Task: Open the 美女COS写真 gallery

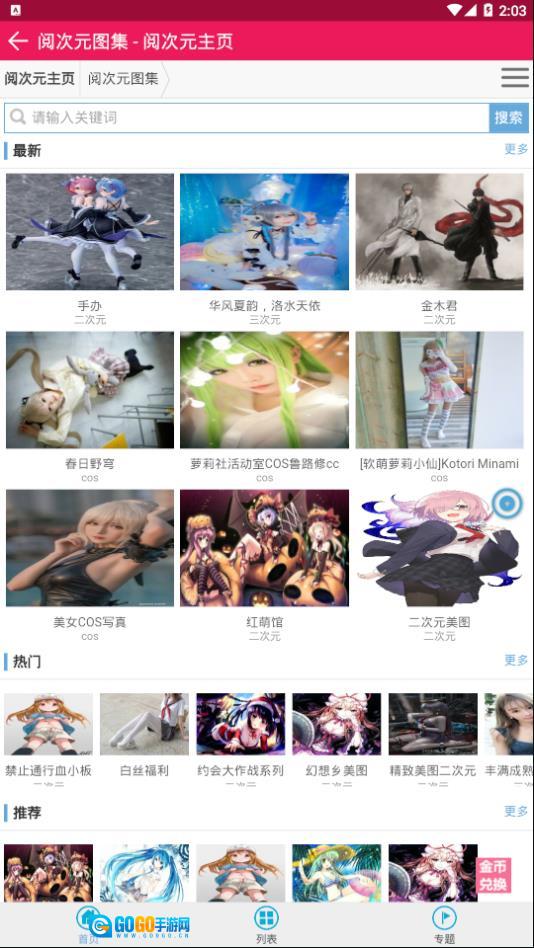Action: tap(90, 565)
